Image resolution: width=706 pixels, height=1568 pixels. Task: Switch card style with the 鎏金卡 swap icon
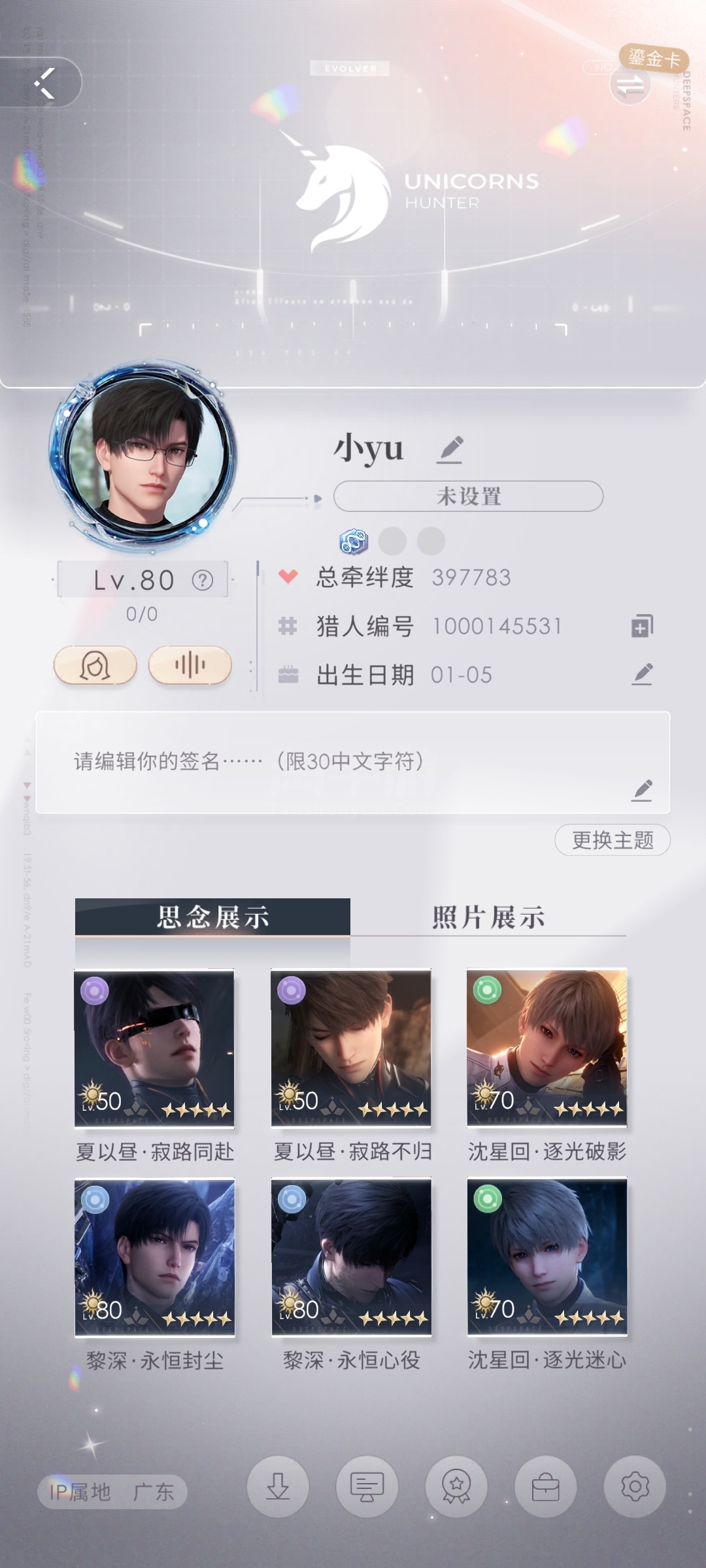pos(630,85)
